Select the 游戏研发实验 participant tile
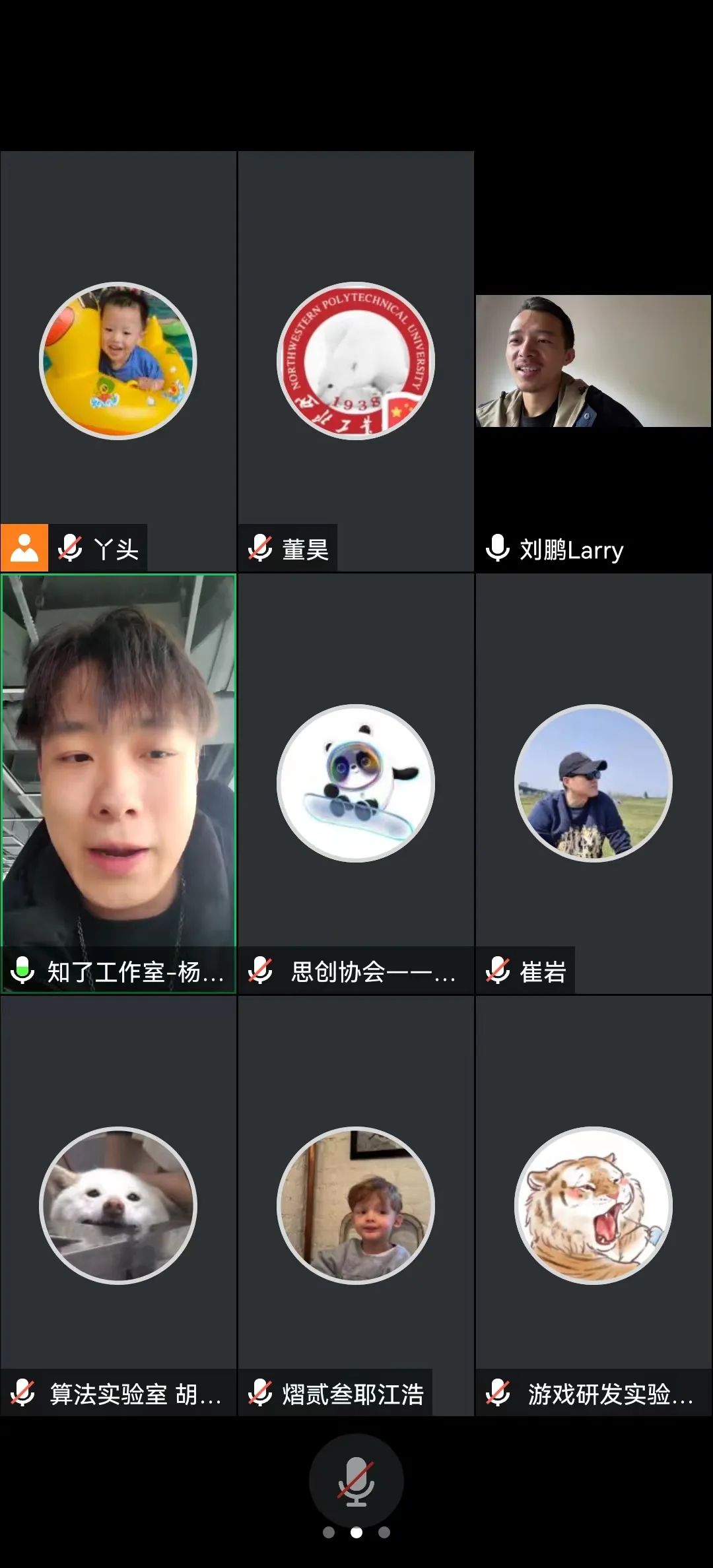Screen dimensions: 713x1568 pos(593,1205)
